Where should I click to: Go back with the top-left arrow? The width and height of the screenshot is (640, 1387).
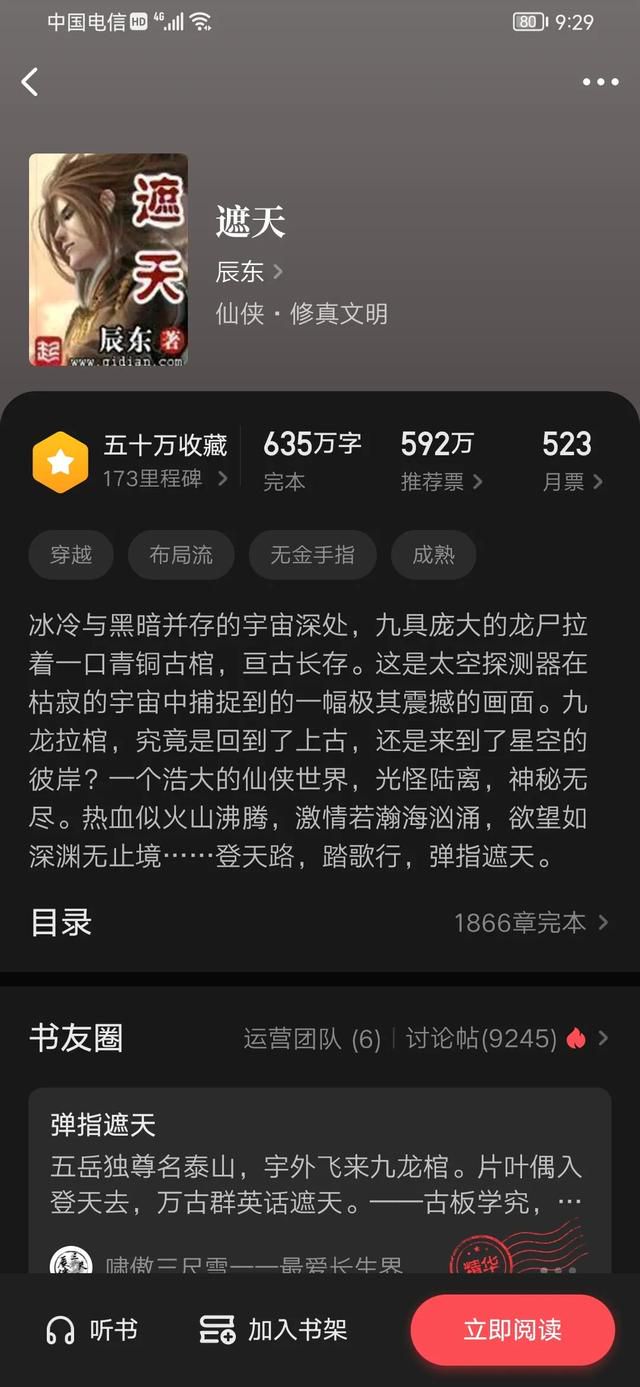pyautogui.click(x=30, y=82)
